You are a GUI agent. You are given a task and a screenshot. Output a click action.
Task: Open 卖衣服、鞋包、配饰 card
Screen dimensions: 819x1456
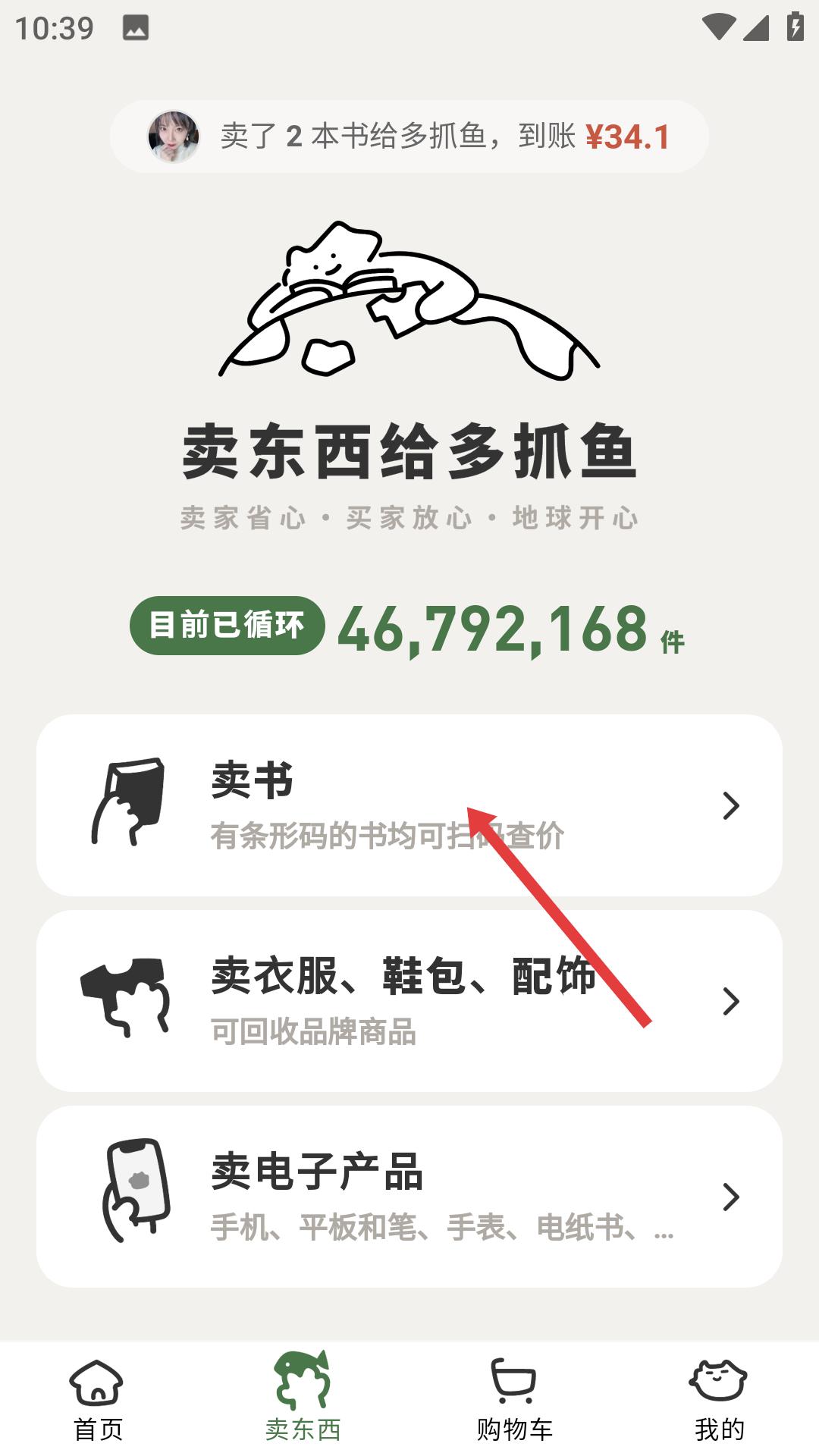[409, 1000]
